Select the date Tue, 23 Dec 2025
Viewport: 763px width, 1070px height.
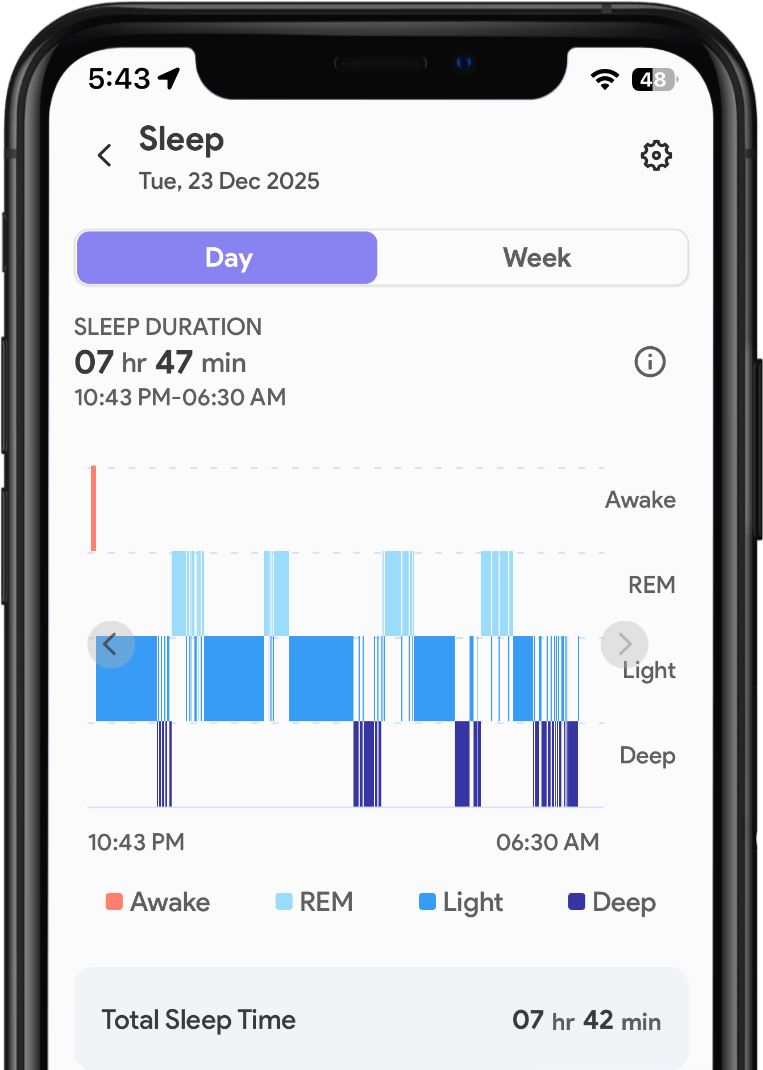tap(228, 181)
